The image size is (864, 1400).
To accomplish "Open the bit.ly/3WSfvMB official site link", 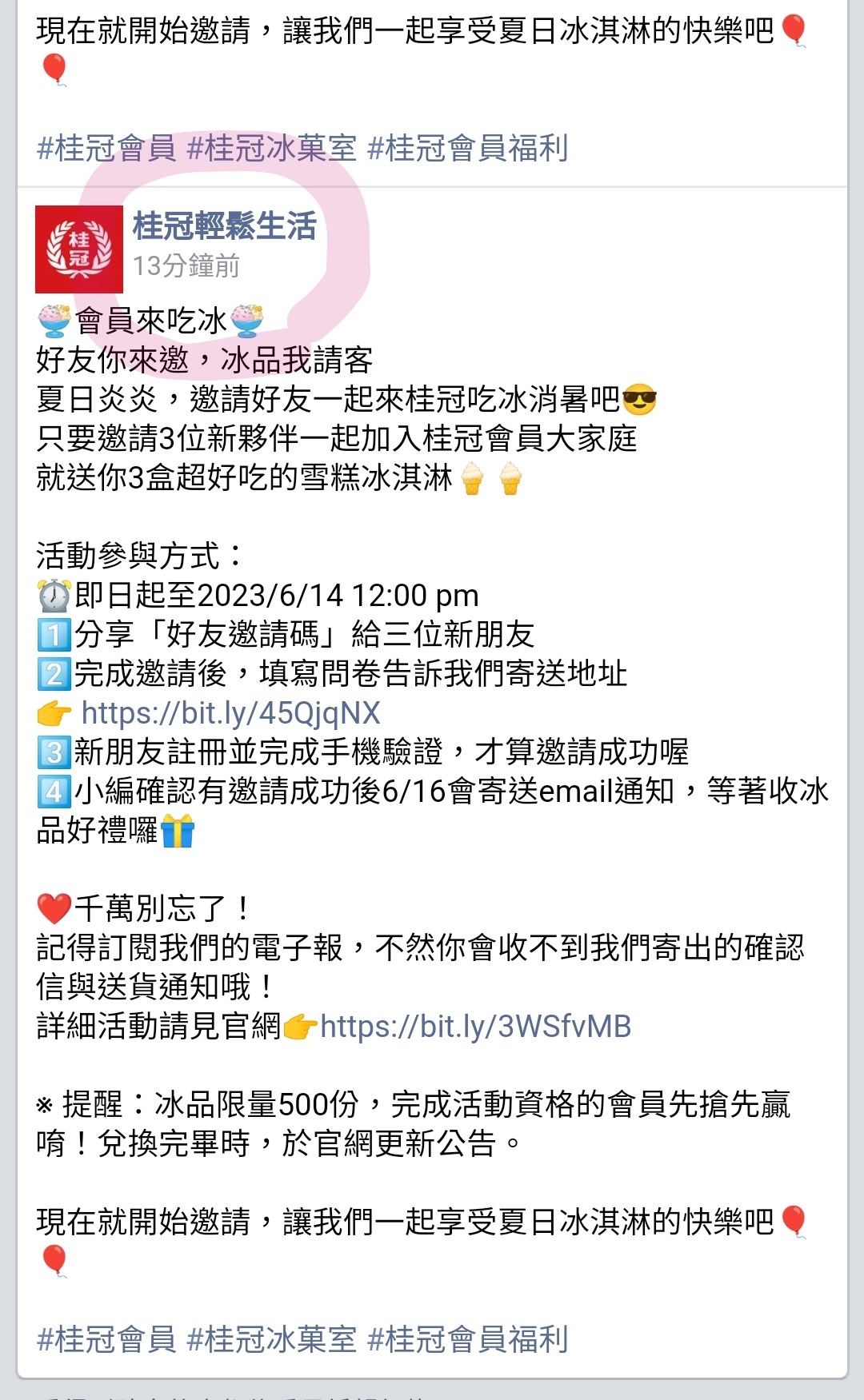I will tap(475, 1027).
